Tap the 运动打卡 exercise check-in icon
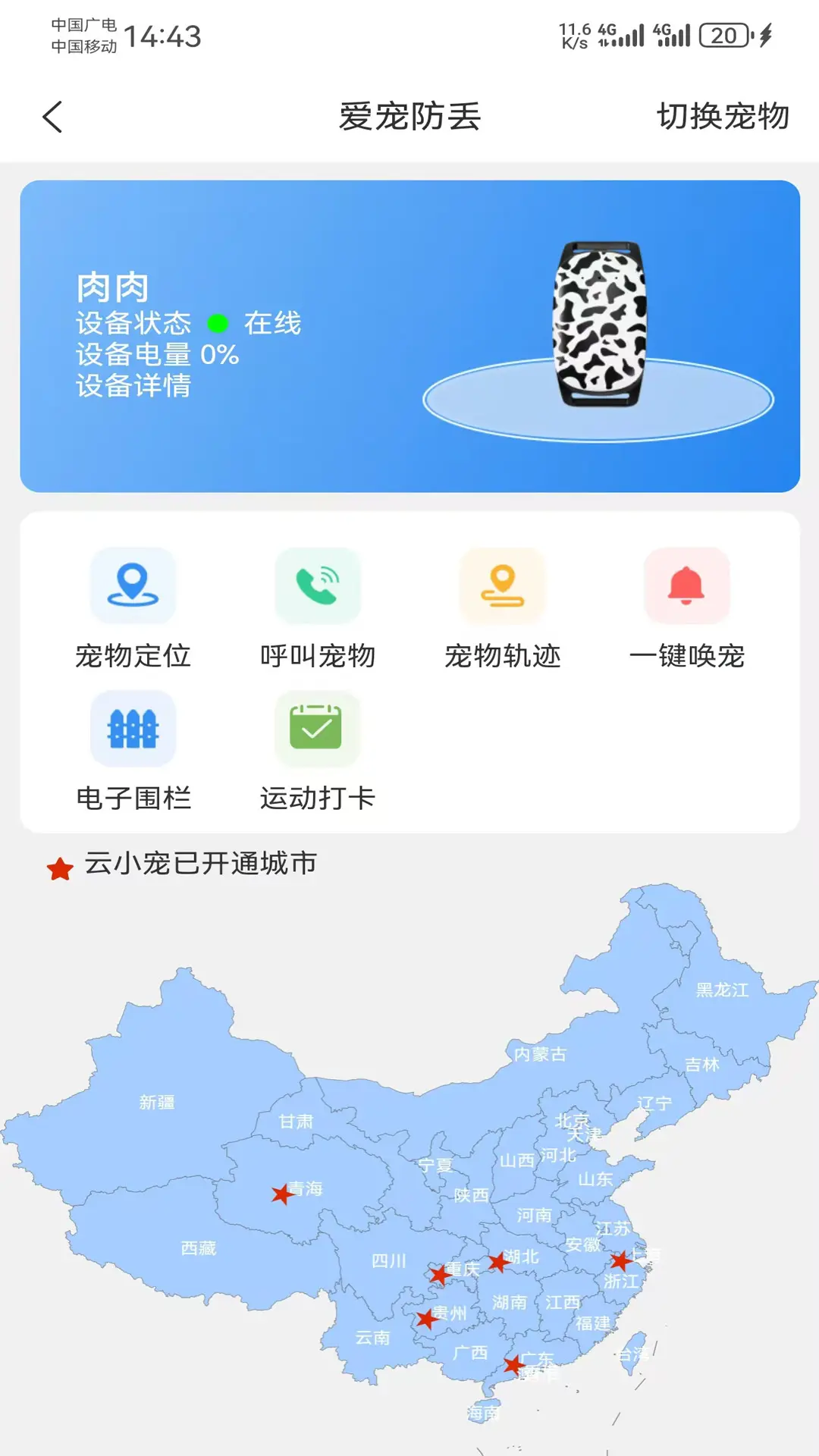Image resolution: width=819 pixels, height=1456 pixels. pyautogui.click(x=317, y=726)
